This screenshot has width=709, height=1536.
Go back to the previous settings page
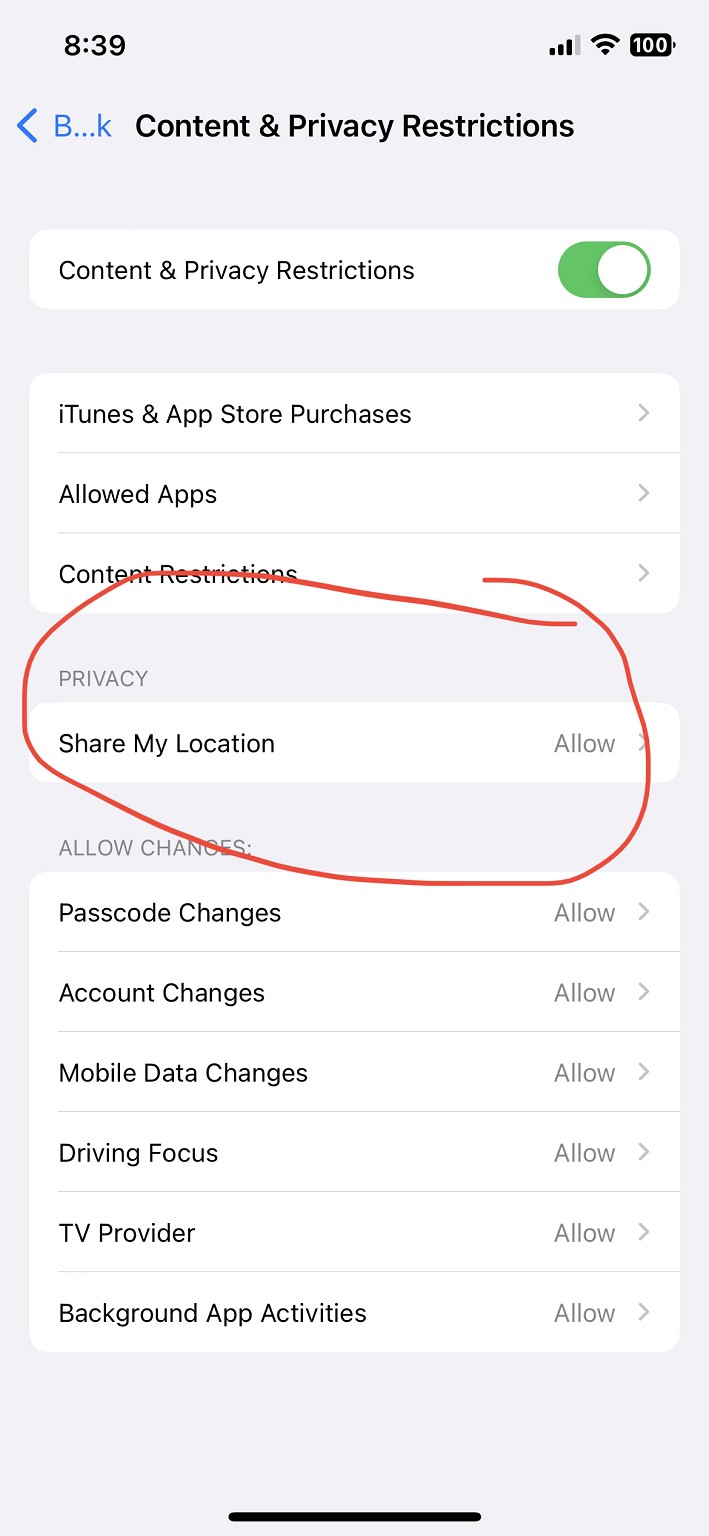point(64,126)
